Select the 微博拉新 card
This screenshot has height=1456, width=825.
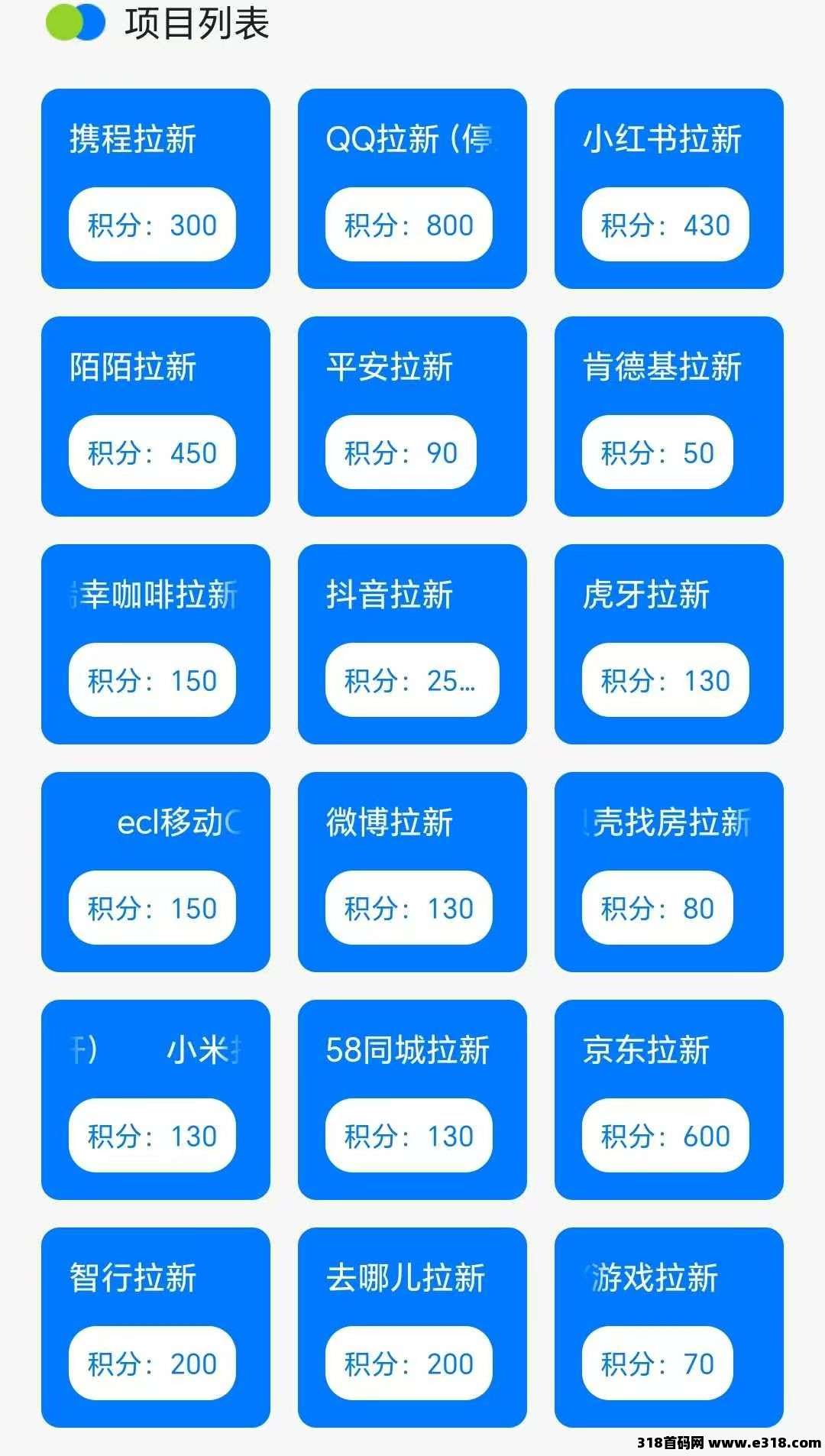412,871
